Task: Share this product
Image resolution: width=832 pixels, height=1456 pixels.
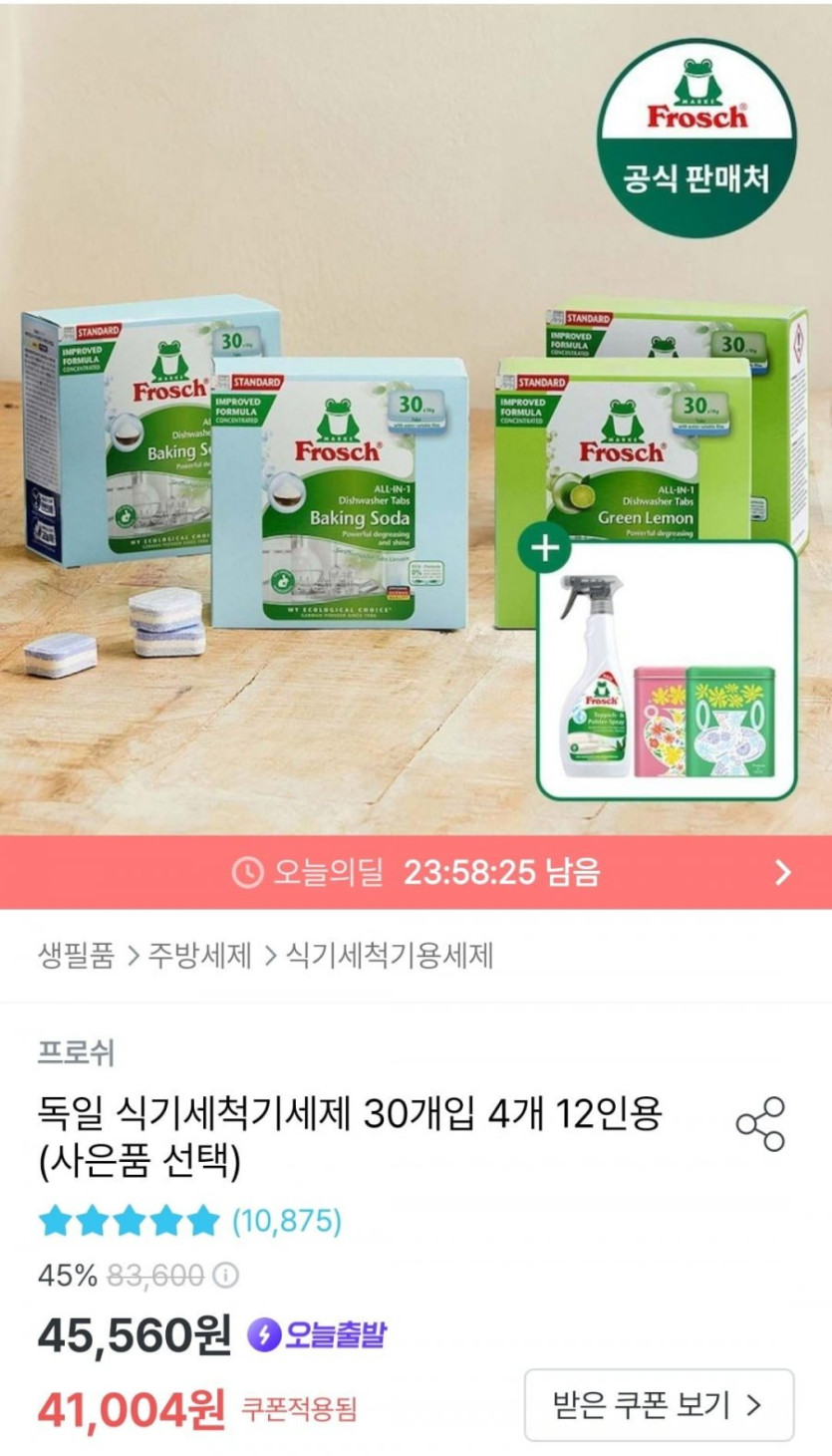Action: (760, 1124)
